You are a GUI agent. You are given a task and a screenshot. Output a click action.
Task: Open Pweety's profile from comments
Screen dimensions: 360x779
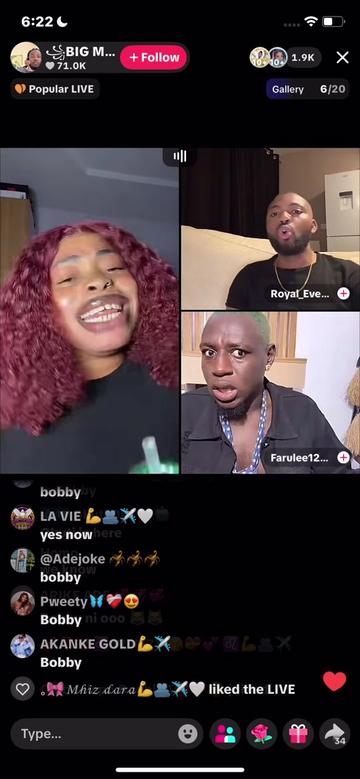coord(23,603)
